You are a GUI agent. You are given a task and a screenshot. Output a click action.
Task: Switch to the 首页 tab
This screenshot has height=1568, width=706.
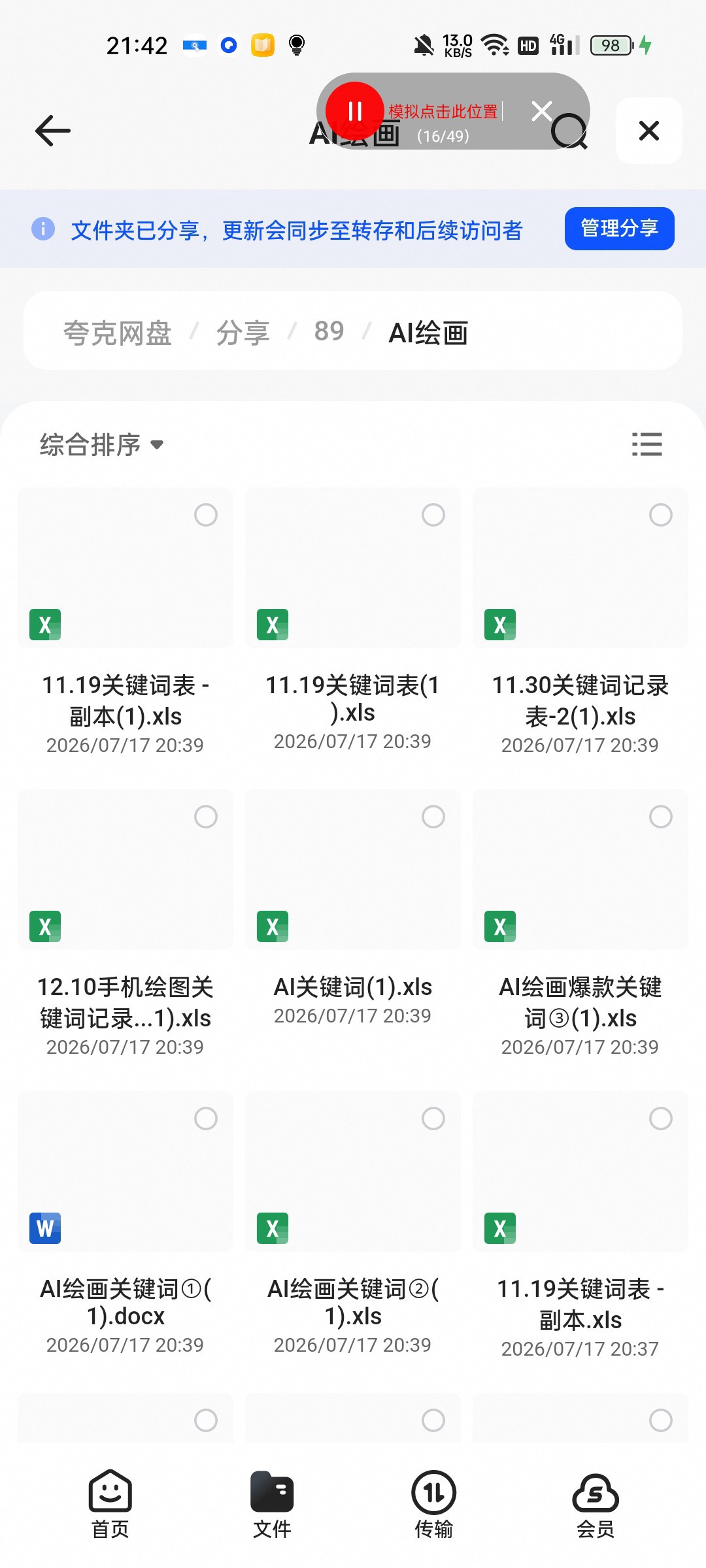(x=110, y=1504)
